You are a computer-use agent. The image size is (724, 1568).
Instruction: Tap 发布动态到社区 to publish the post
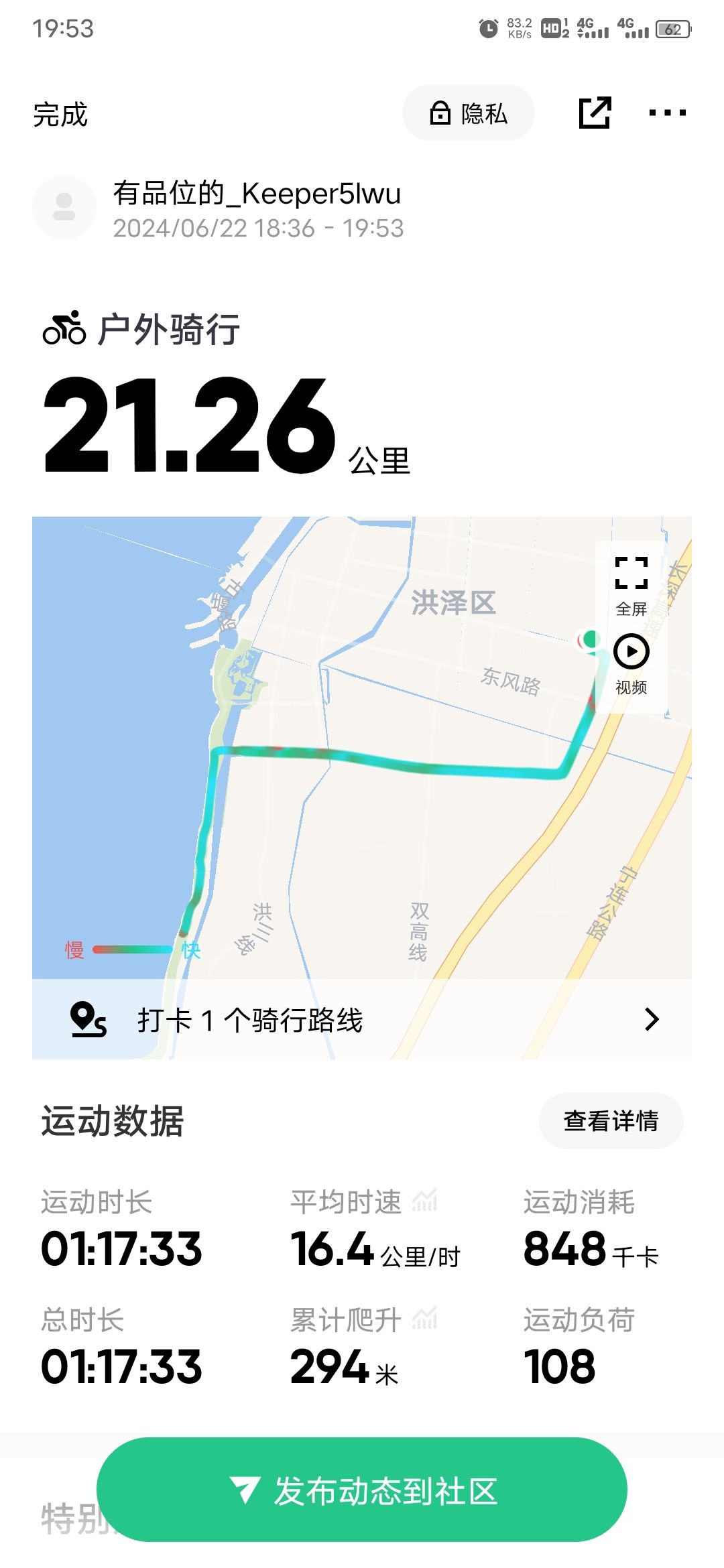point(362,1490)
